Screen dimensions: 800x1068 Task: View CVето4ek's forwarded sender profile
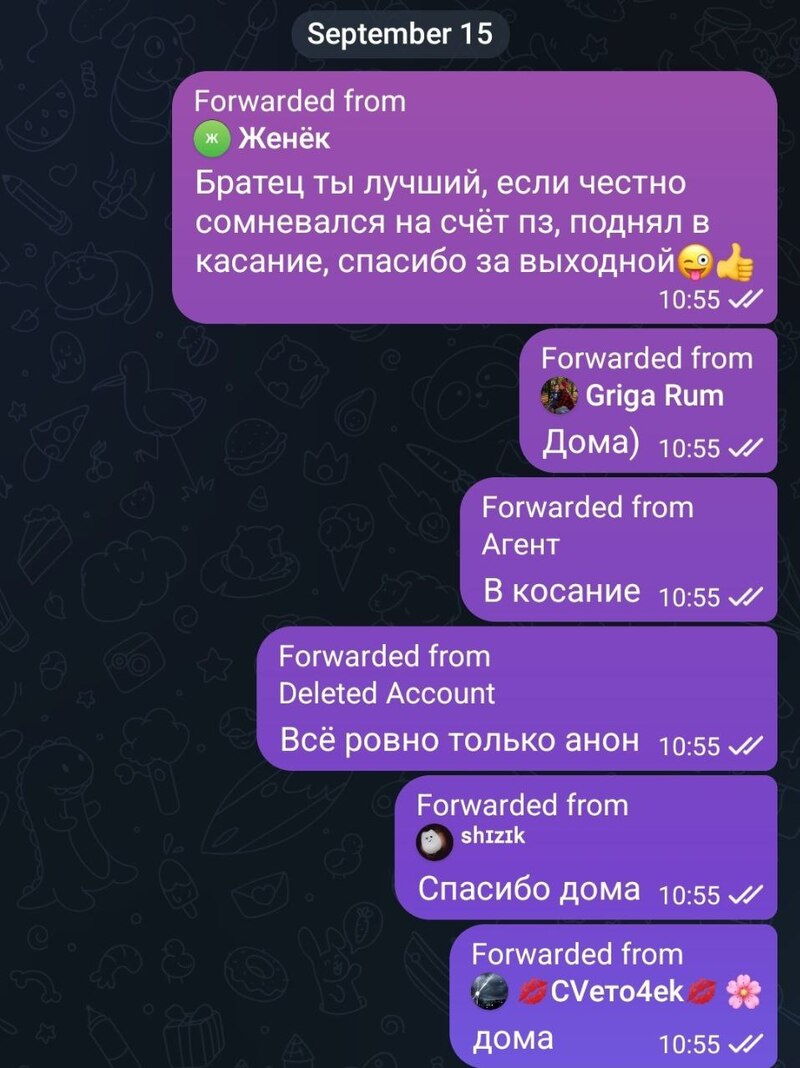coord(616,991)
